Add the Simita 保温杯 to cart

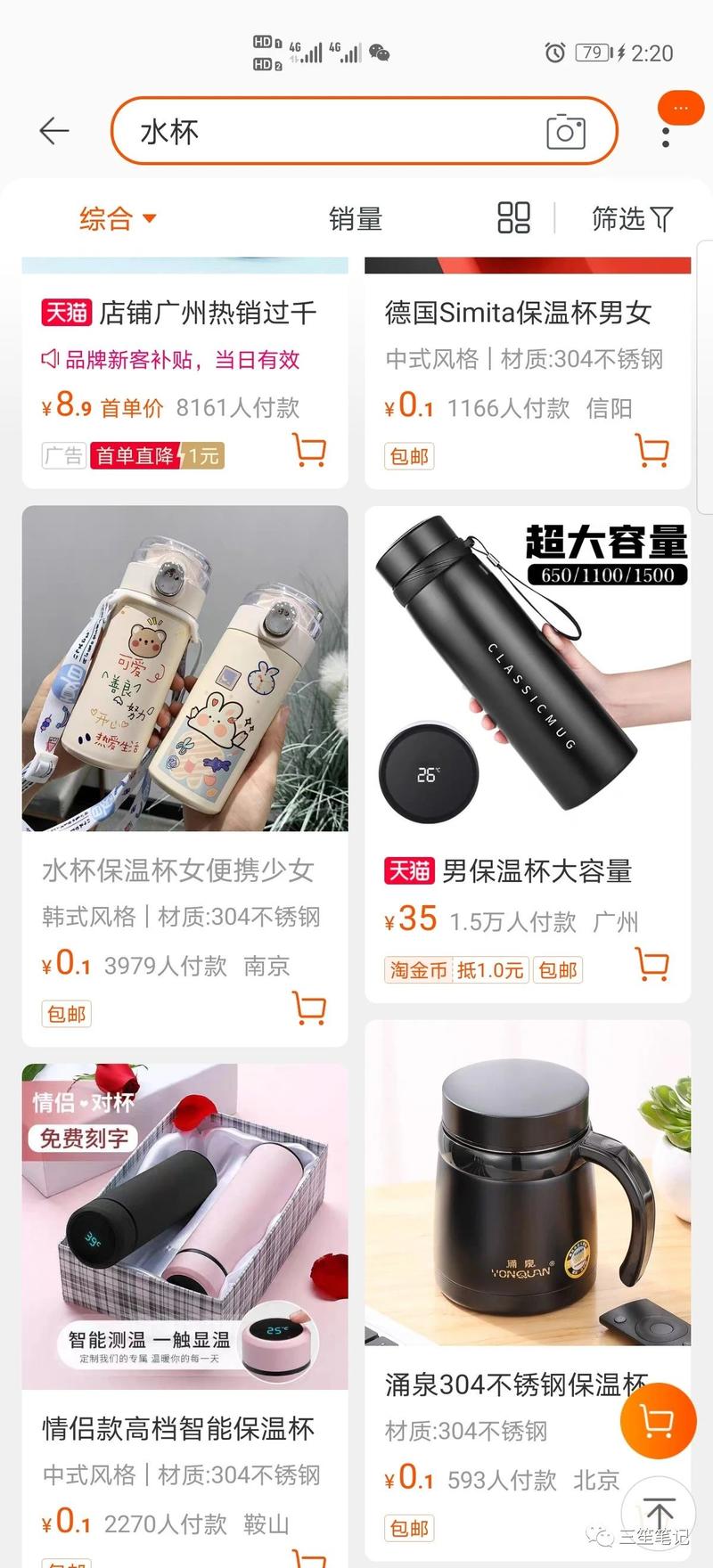click(650, 451)
